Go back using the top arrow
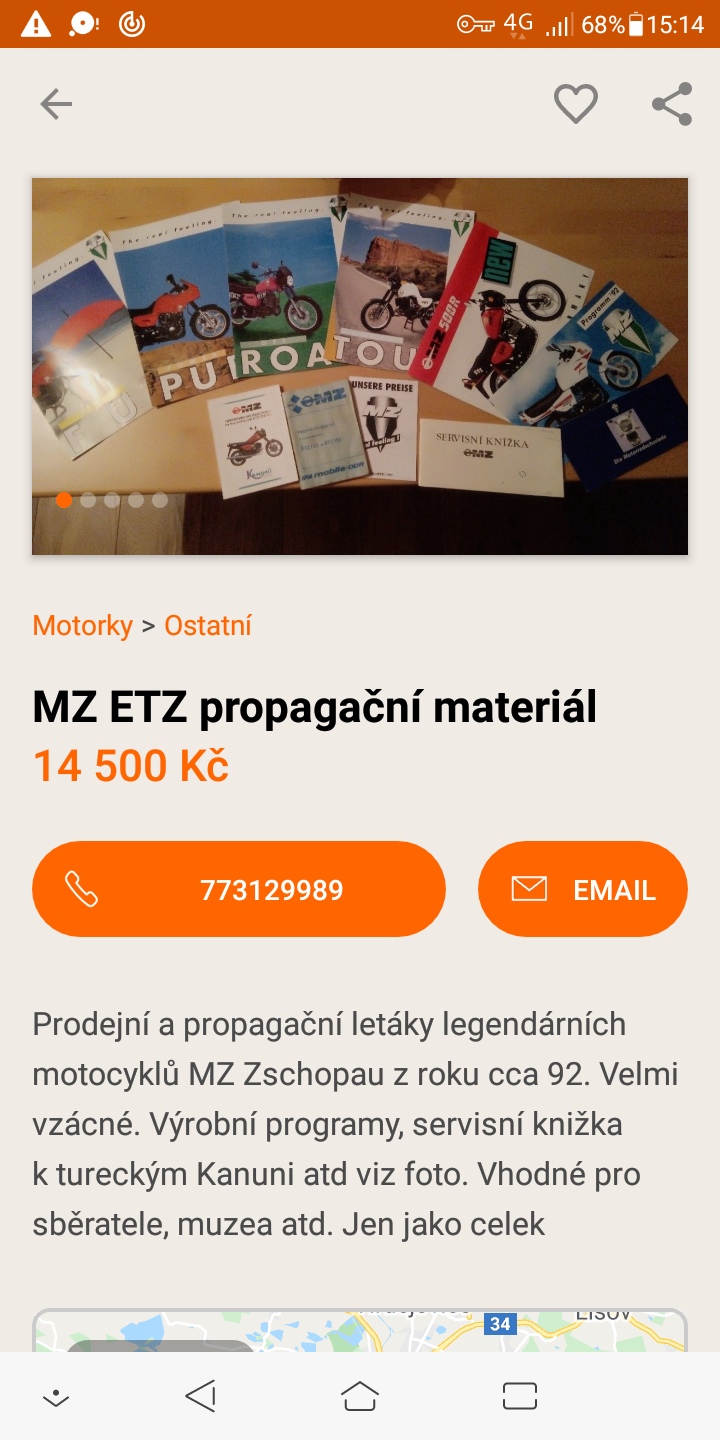The width and height of the screenshot is (720, 1440). pos(56,104)
